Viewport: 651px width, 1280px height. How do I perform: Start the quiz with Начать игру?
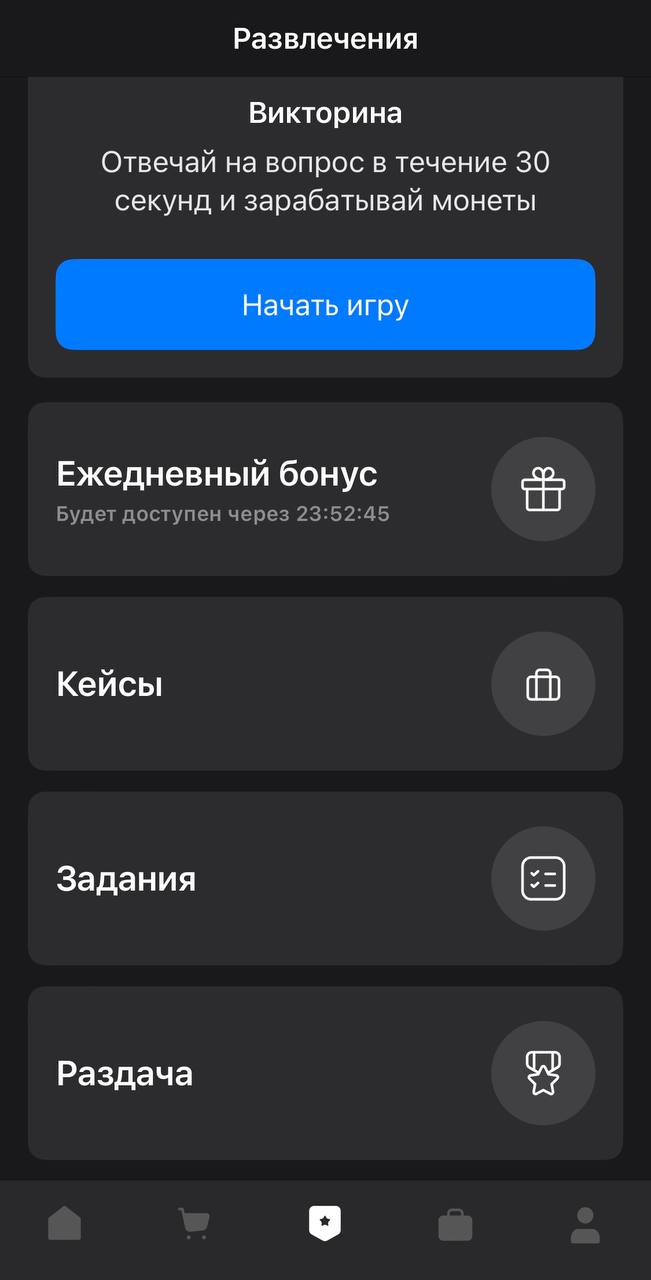(325, 305)
